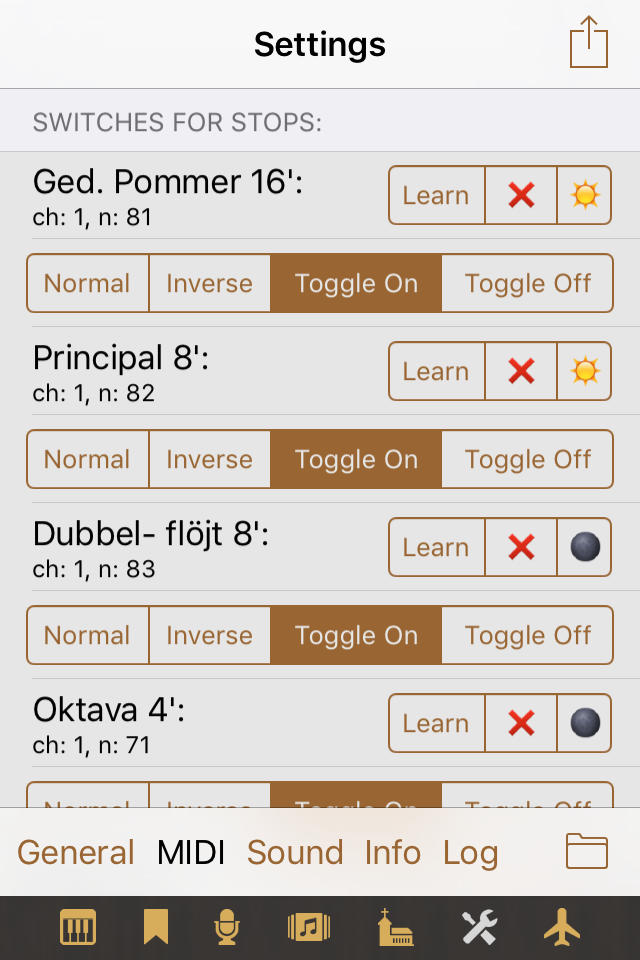Open the Info tab
This screenshot has width=640, height=960.
[393, 852]
